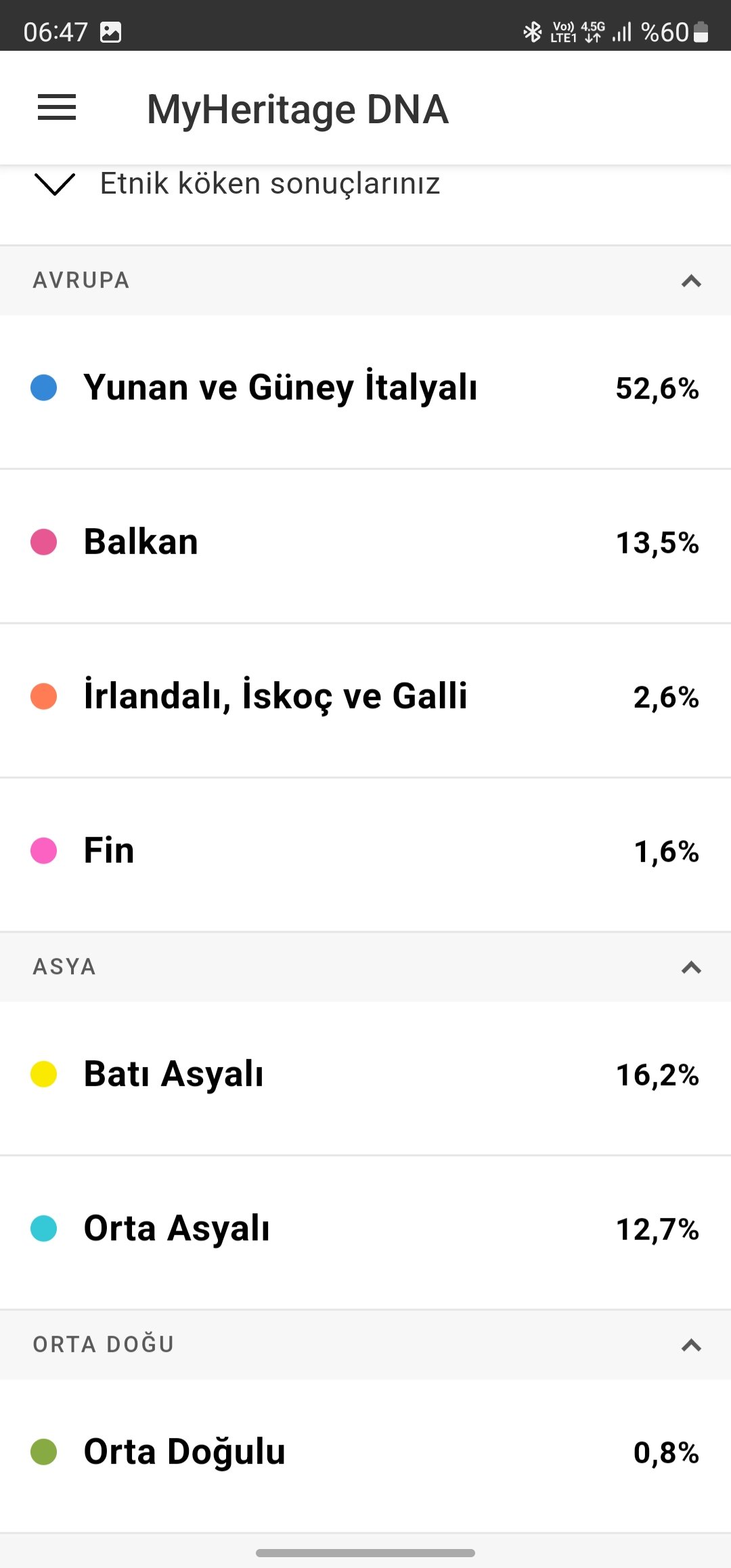Collapse the AVRUPA region group
Image resolution: width=731 pixels, height=1568 pixels.
690,281
